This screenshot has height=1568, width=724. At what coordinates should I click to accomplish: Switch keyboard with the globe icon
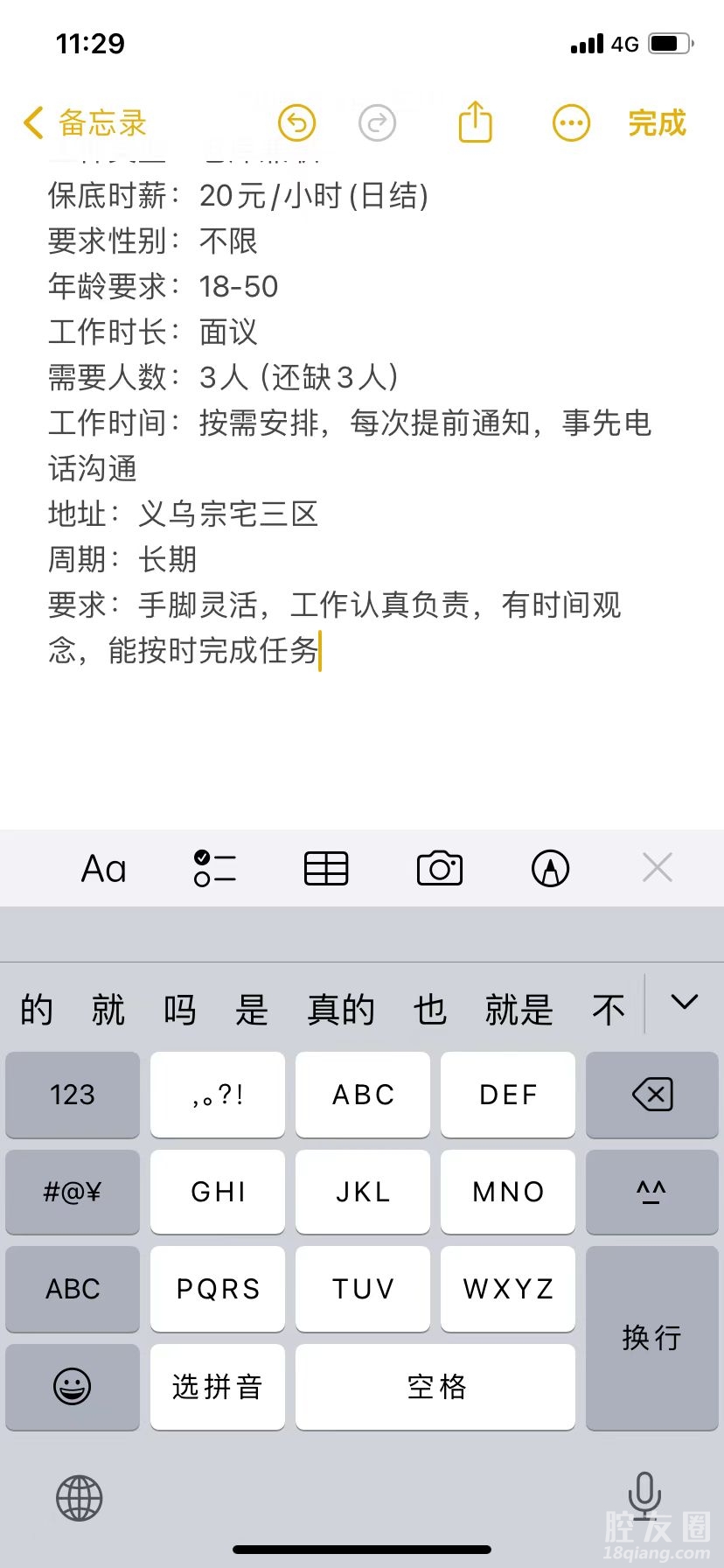point(80,1498)
